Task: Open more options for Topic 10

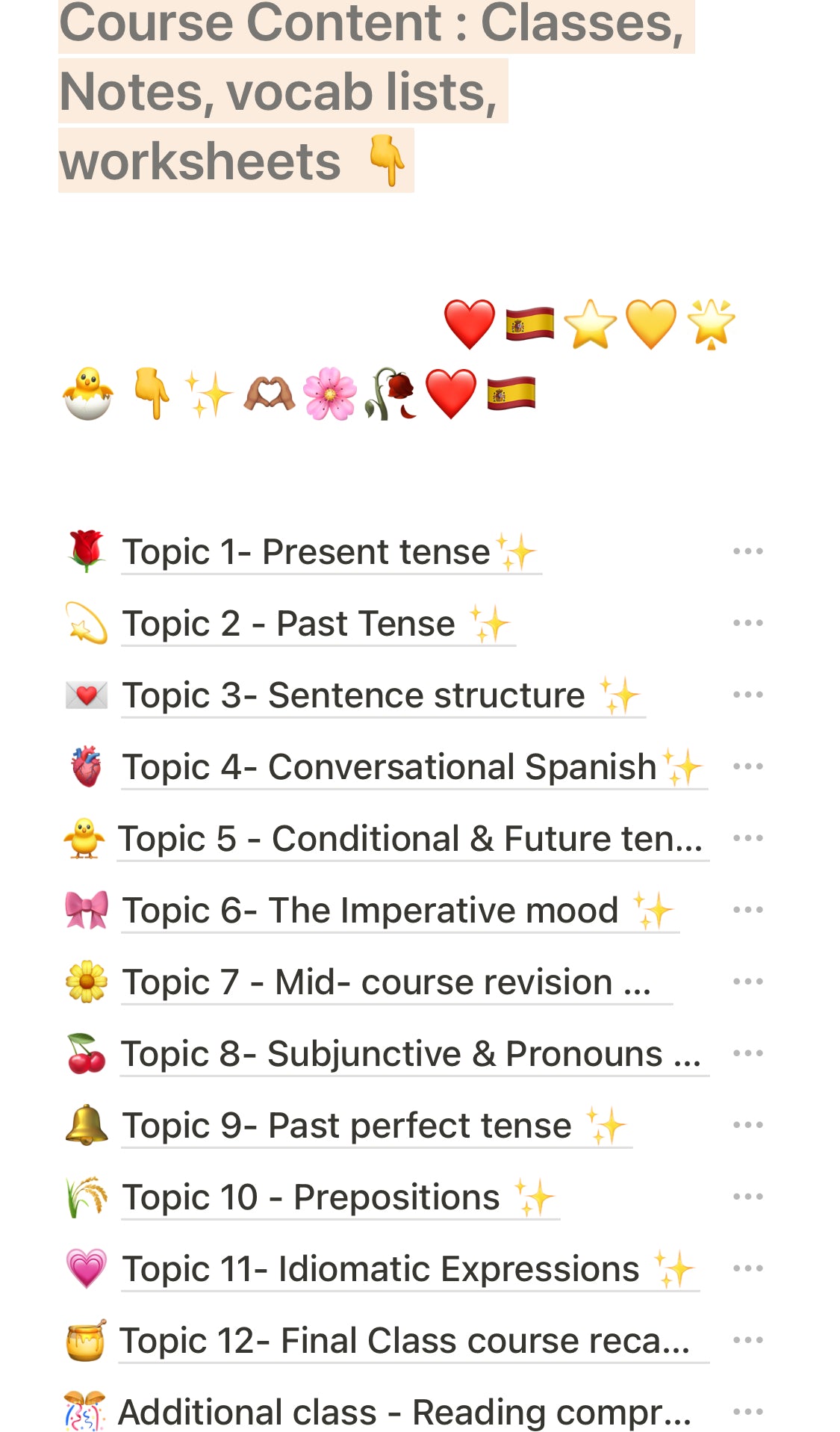Action: [747, 1197]
